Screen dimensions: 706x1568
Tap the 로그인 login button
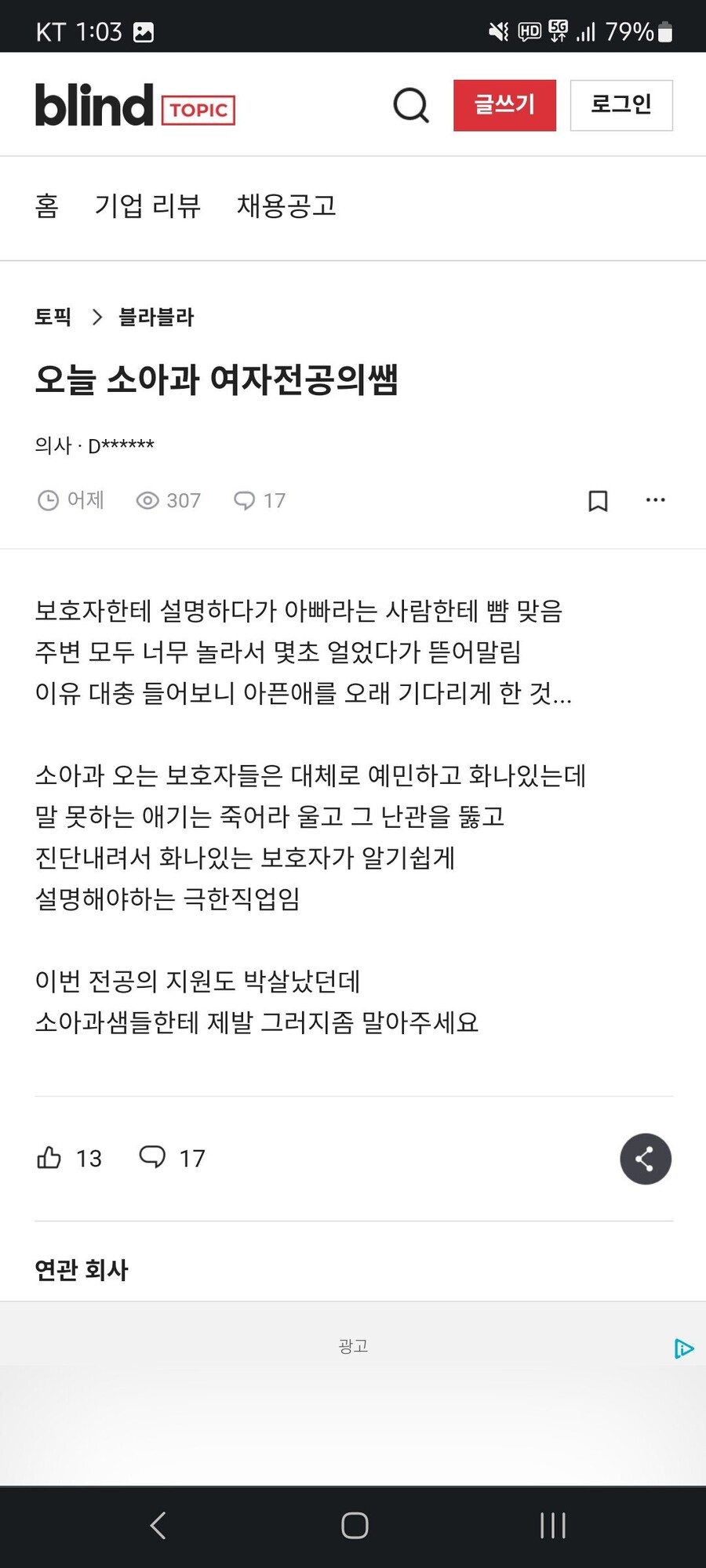point(621,105)
